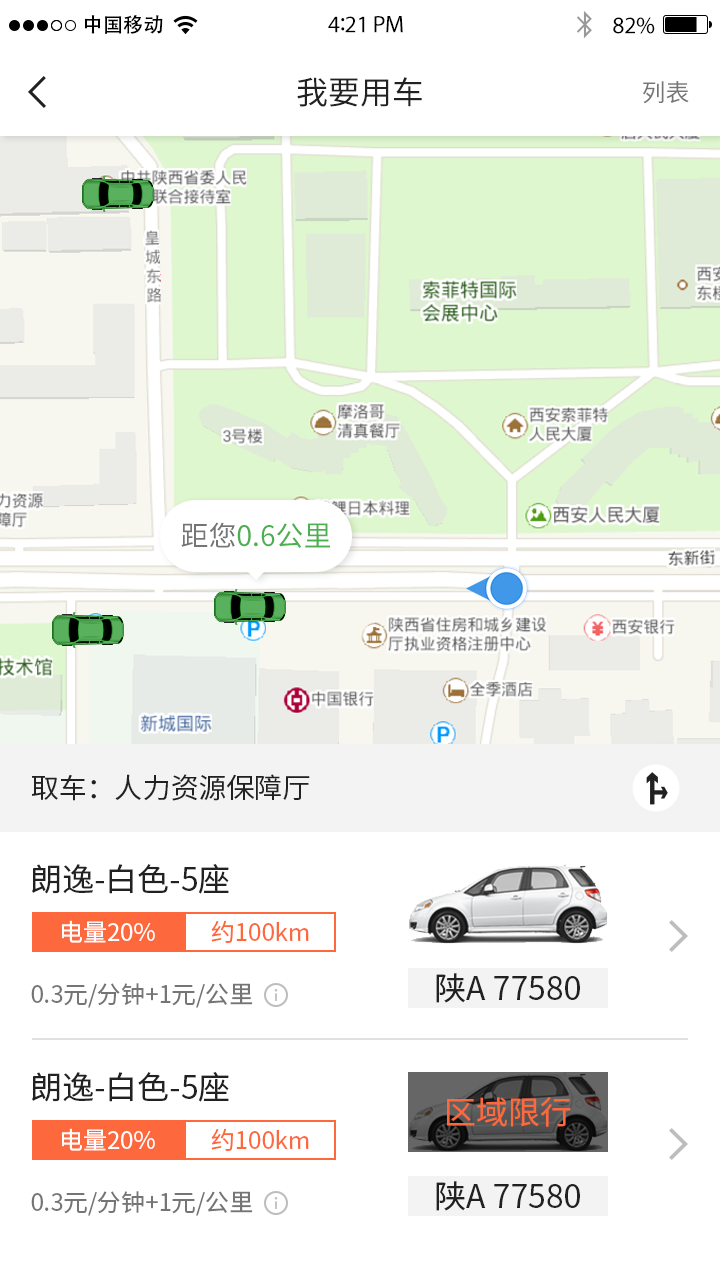Tap the back arrow to leave 我要用车
The height and width of the screenshot is (1280, 720).
tap(37, 90)
